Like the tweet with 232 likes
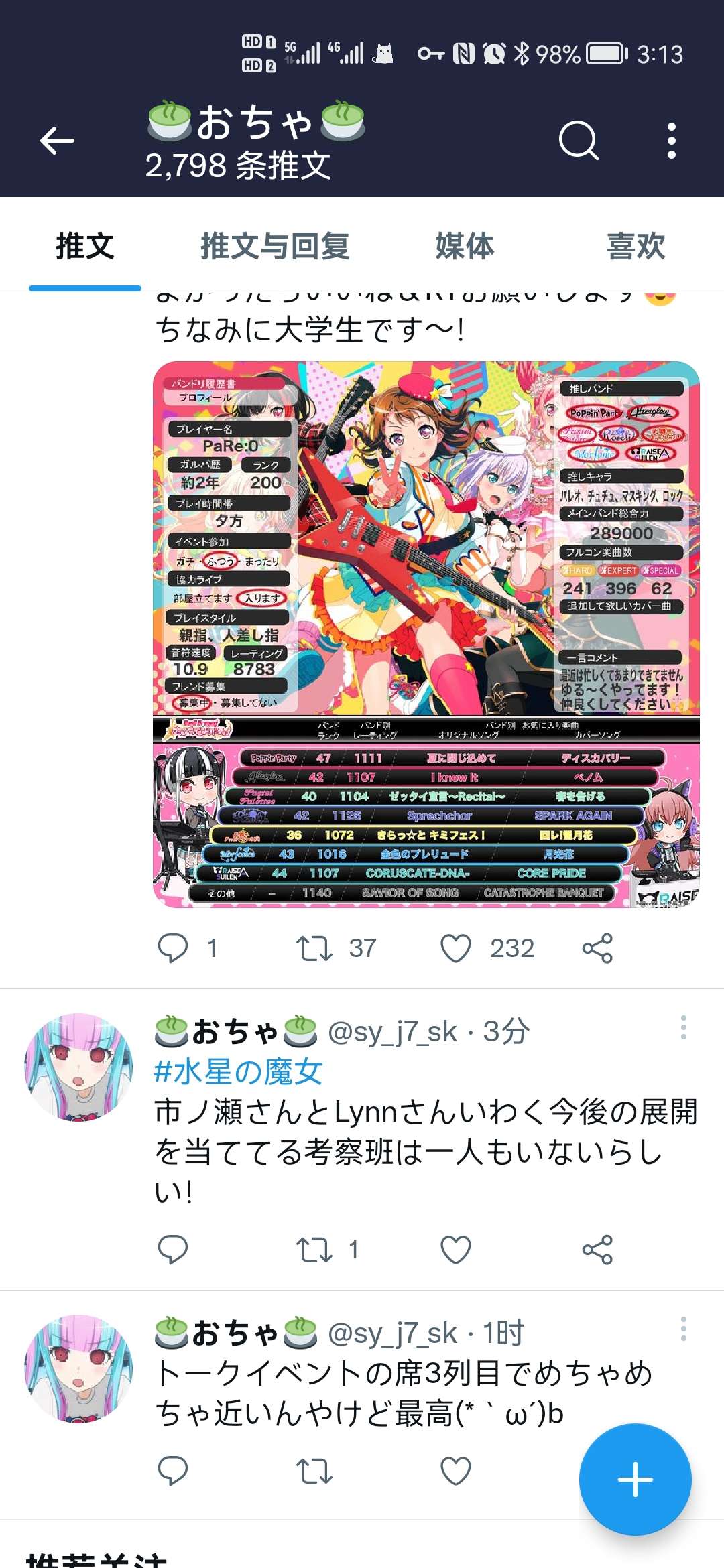724x1568 pixels. 456,948
